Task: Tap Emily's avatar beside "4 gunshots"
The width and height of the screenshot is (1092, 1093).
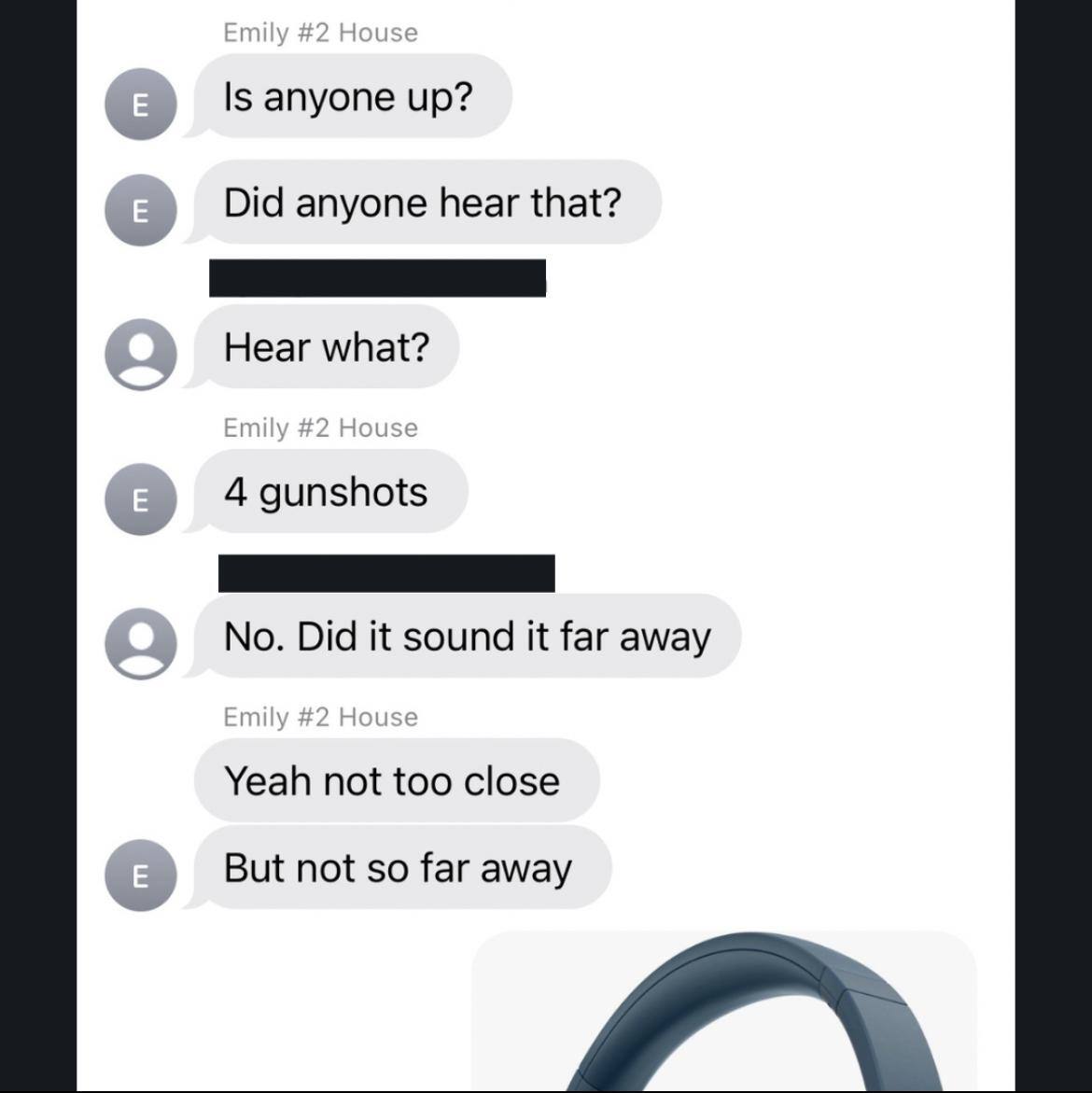Action: point(140,500)
